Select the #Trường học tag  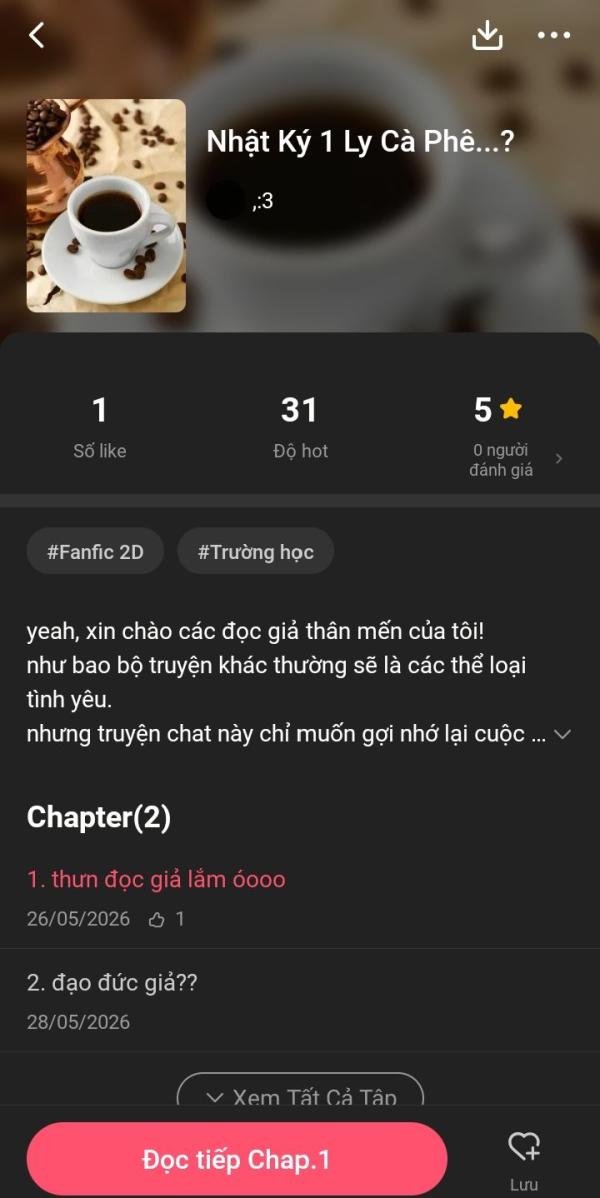click(x=255, y=552)
